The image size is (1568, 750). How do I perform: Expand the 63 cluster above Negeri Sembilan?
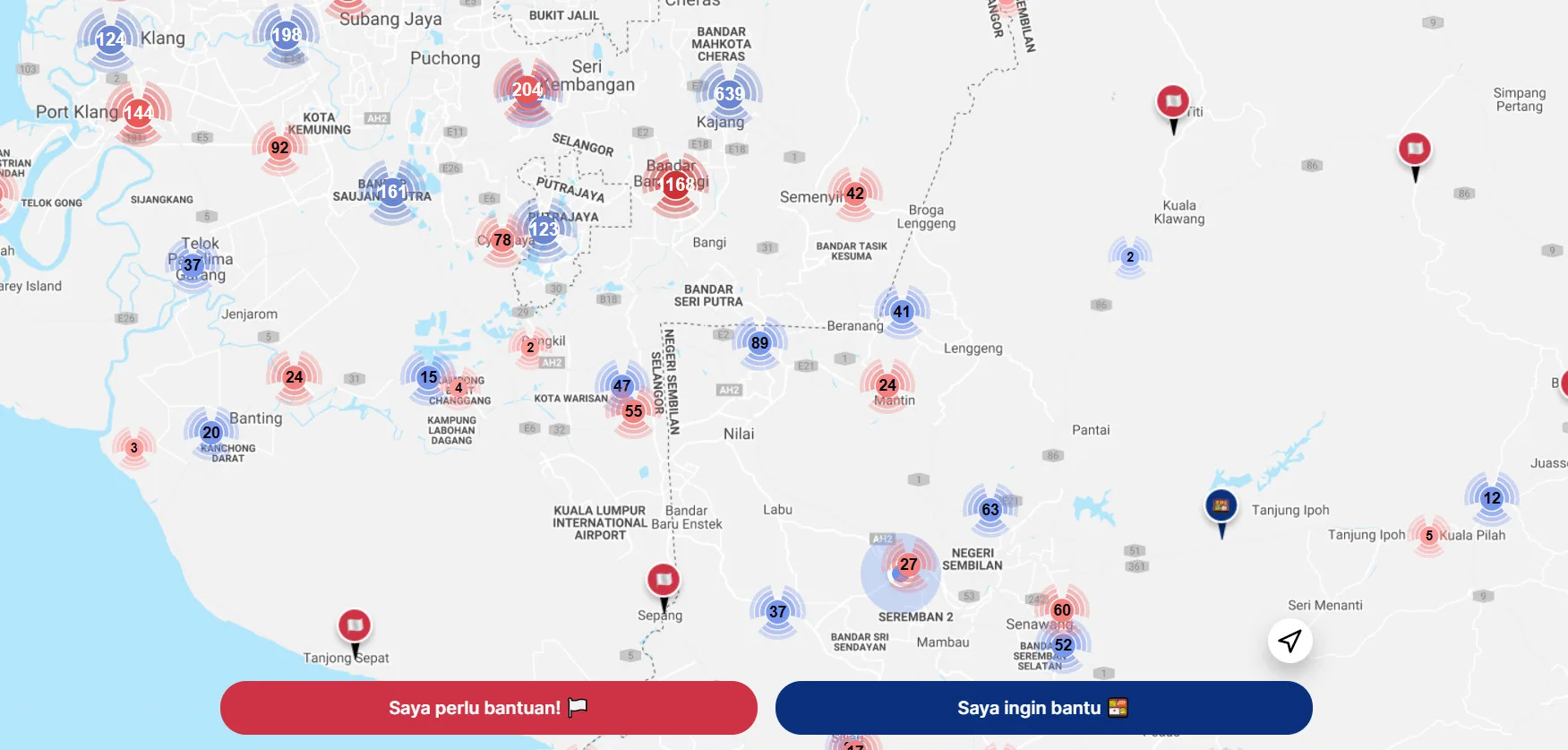coord(990,509)
